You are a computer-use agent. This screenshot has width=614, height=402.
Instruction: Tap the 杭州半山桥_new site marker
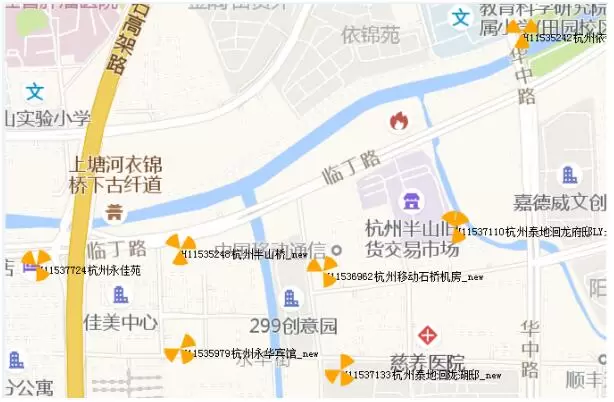click(x=181, y=249)
